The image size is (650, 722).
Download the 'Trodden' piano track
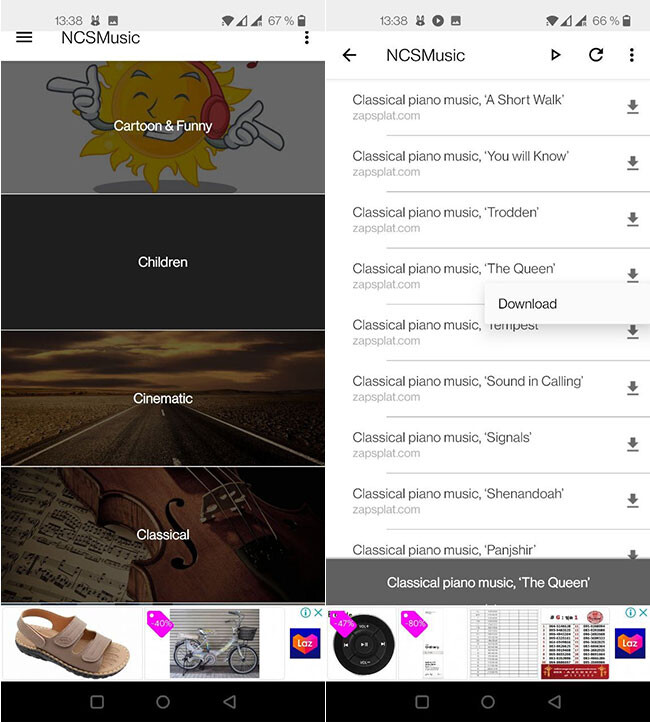pos(632,219)
